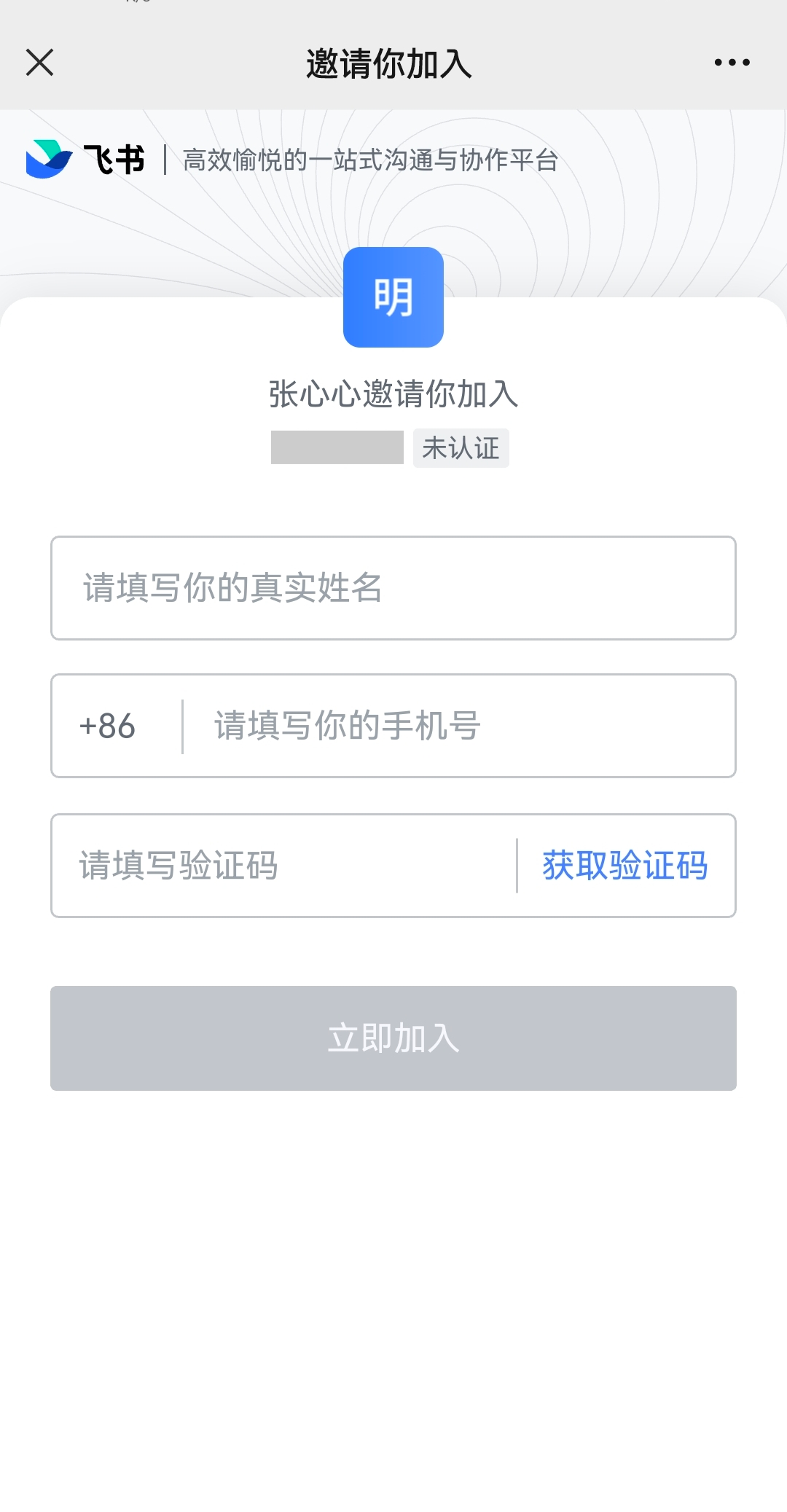
Task: Click the 邀请你加入 page title
Action: [389, 63]
